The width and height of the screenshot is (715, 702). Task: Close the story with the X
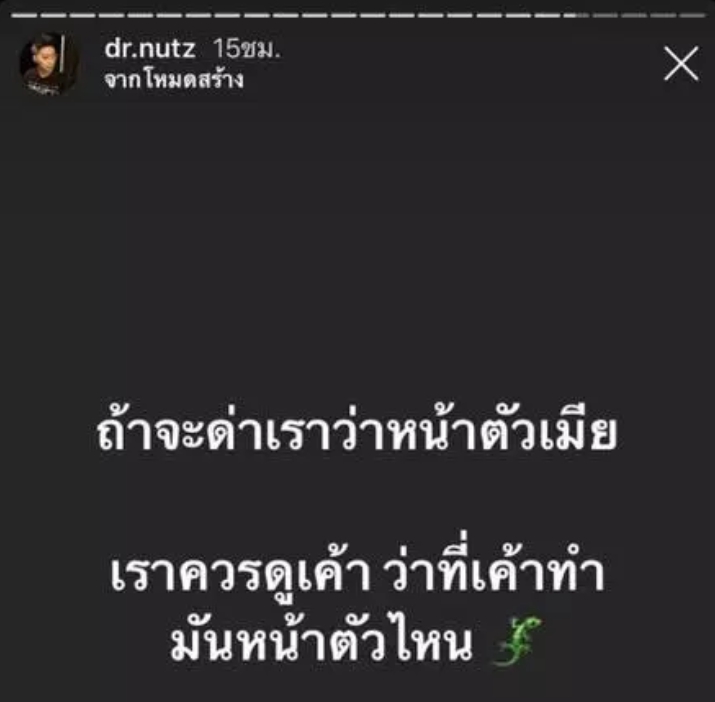pos(681,65)
